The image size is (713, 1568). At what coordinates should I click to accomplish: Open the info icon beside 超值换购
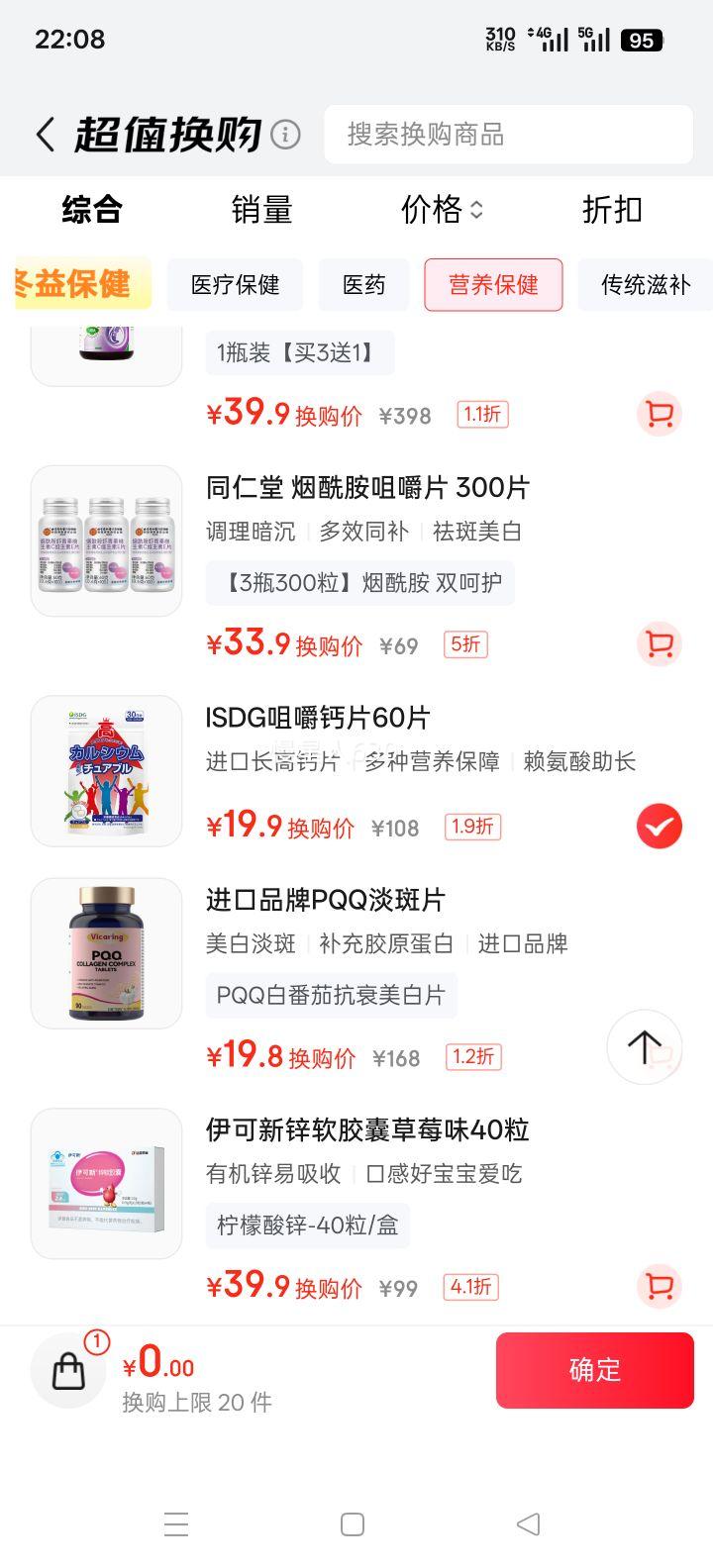(x=285, y=135)
